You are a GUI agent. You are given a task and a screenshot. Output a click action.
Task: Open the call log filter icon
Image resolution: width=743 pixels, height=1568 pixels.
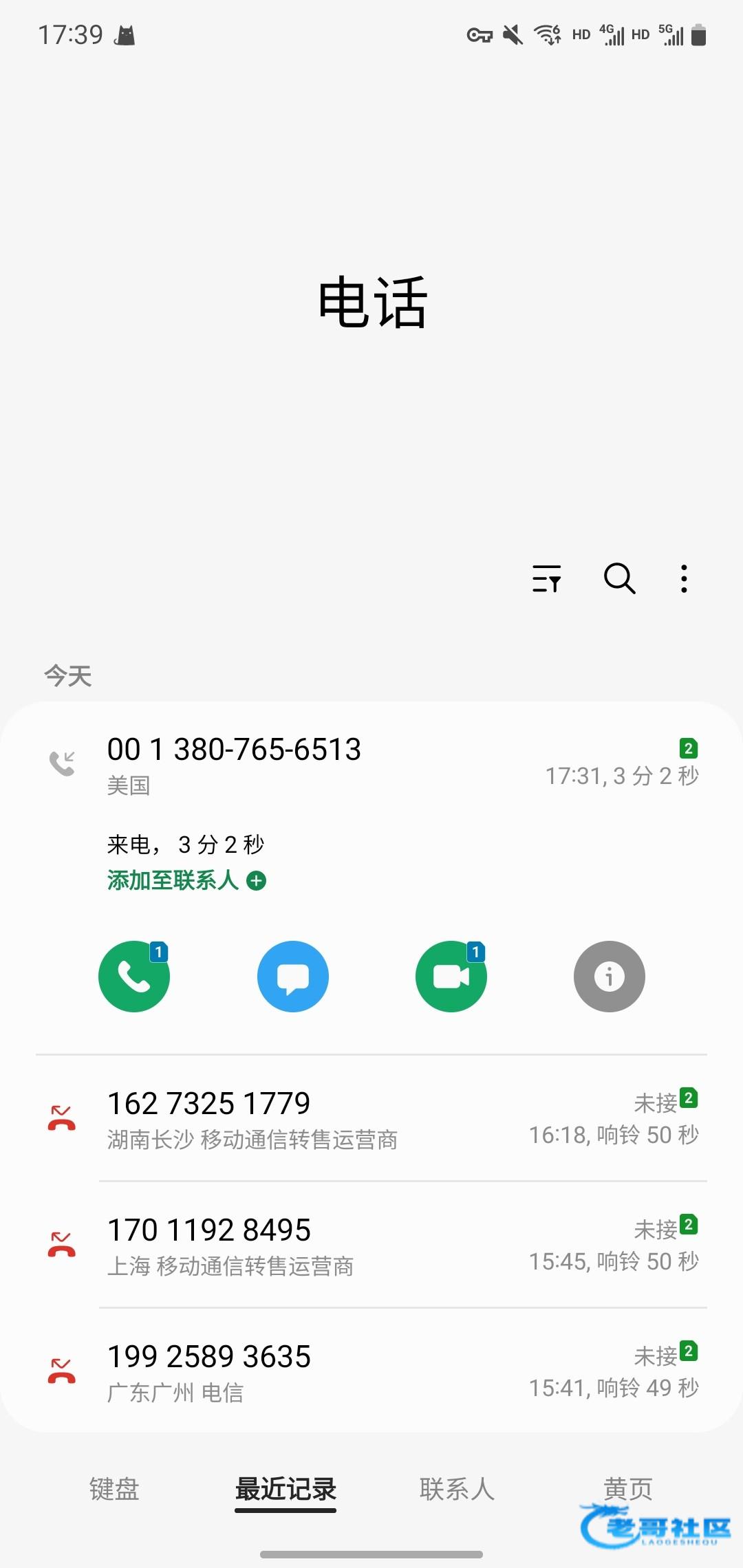547,578
